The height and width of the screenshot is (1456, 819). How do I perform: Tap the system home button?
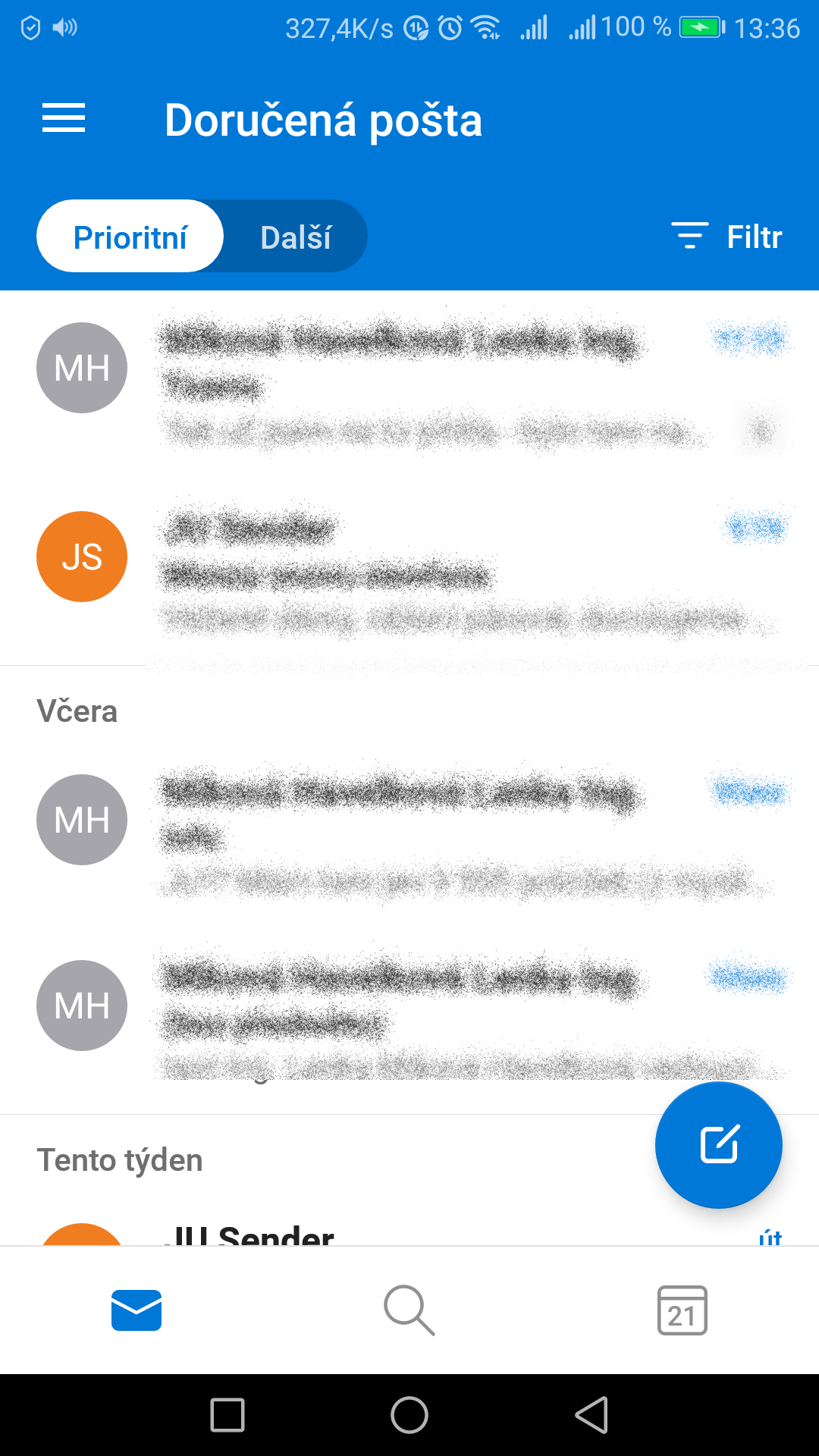(x=409, y=1415)
